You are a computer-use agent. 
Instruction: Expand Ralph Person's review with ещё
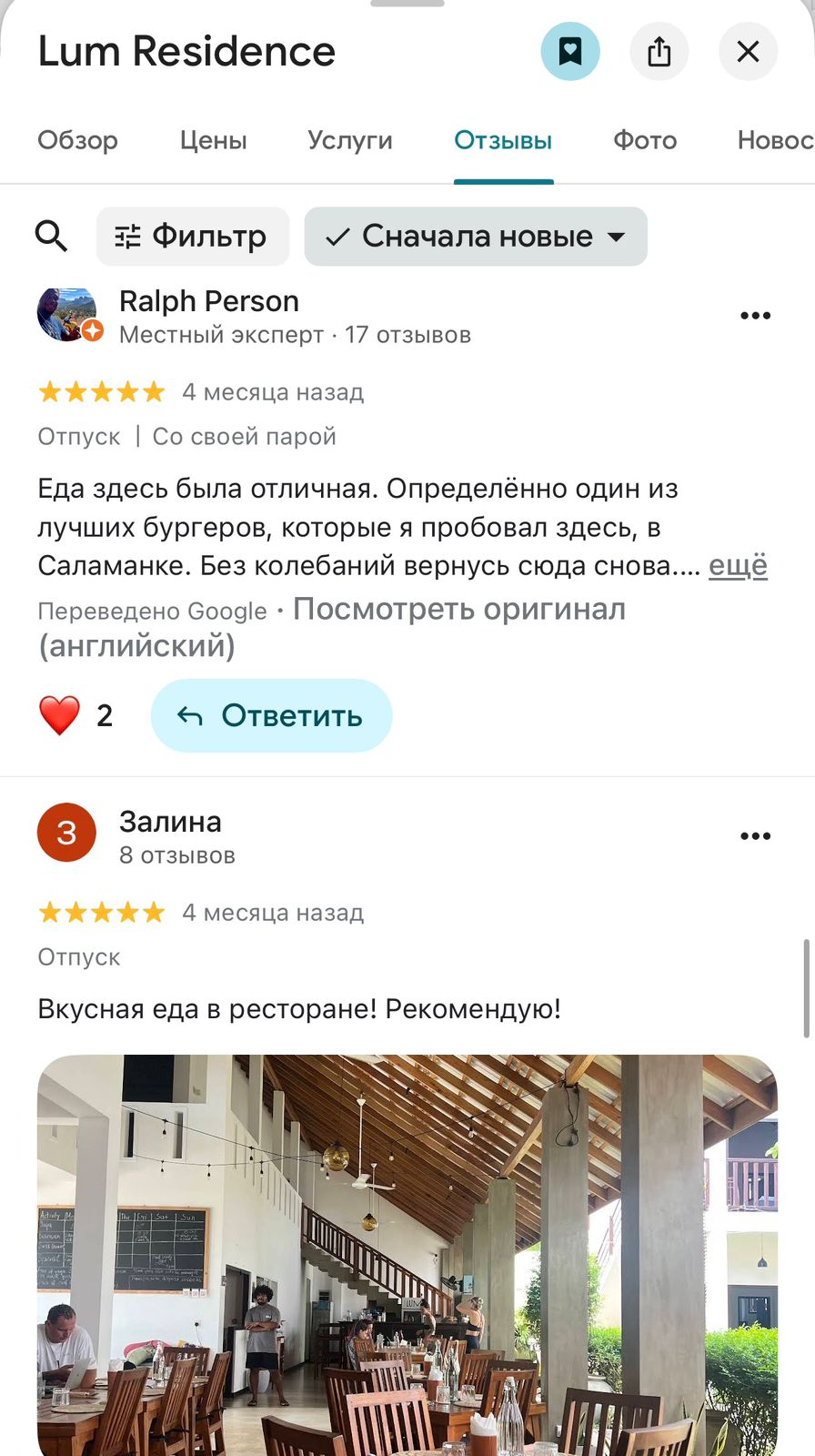(x=738, y=566)
